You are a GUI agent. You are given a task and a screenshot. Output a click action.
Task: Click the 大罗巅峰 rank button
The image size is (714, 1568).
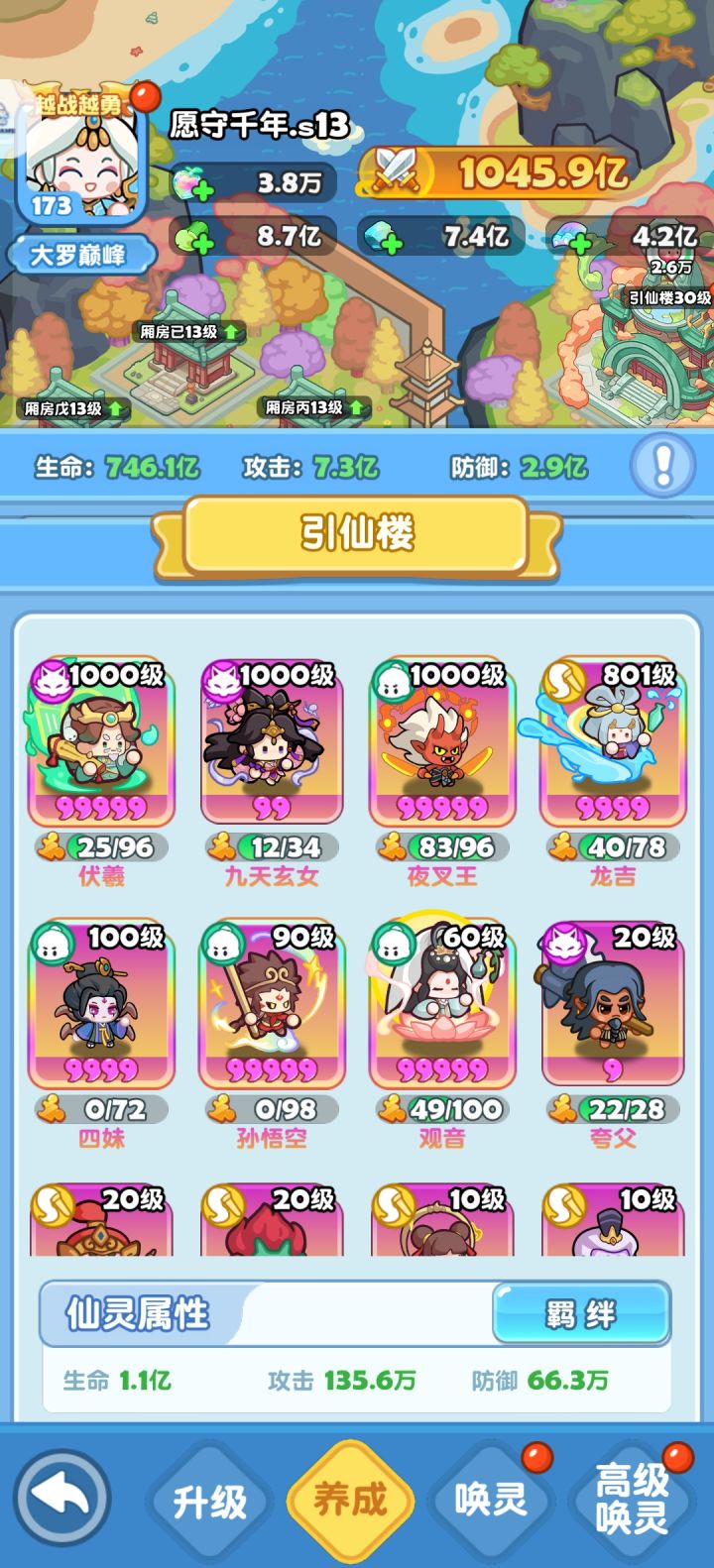[83, 254]
